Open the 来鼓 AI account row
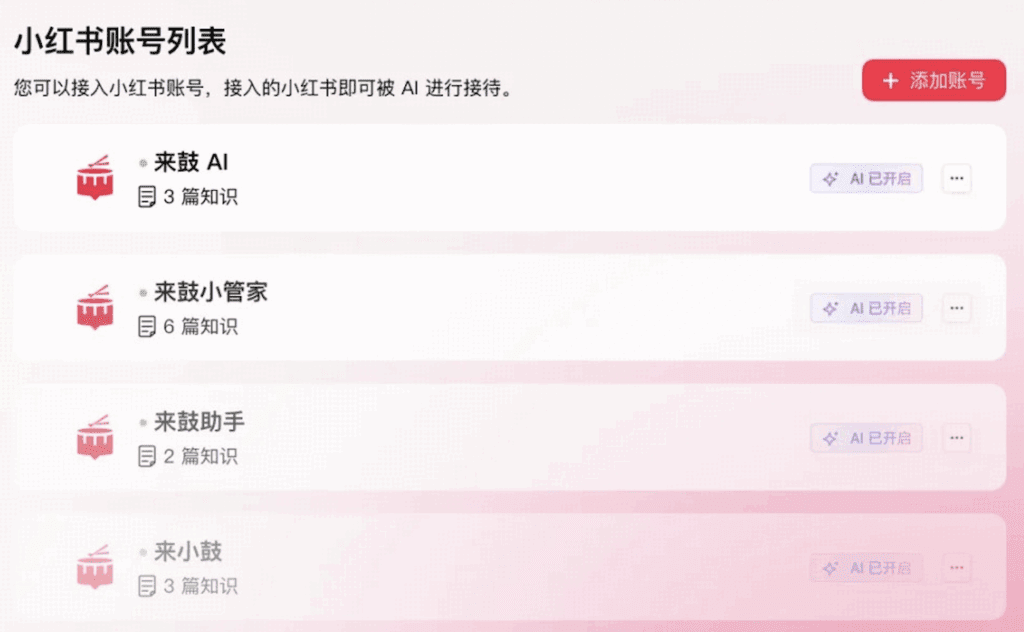 click(x=192, y=162)
